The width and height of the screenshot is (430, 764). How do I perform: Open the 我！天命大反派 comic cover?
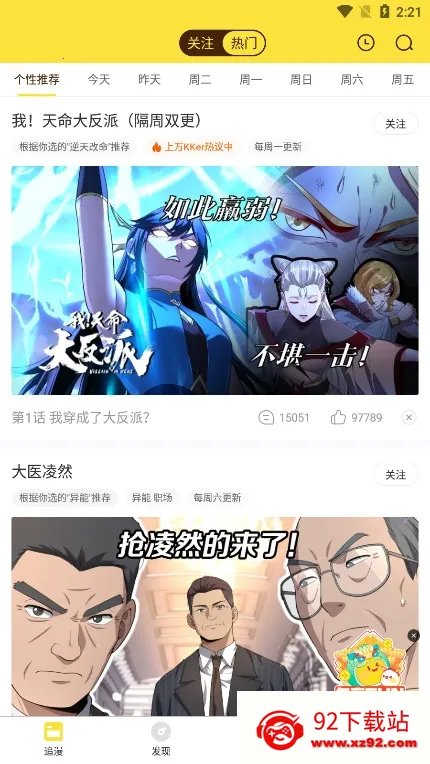215,280
